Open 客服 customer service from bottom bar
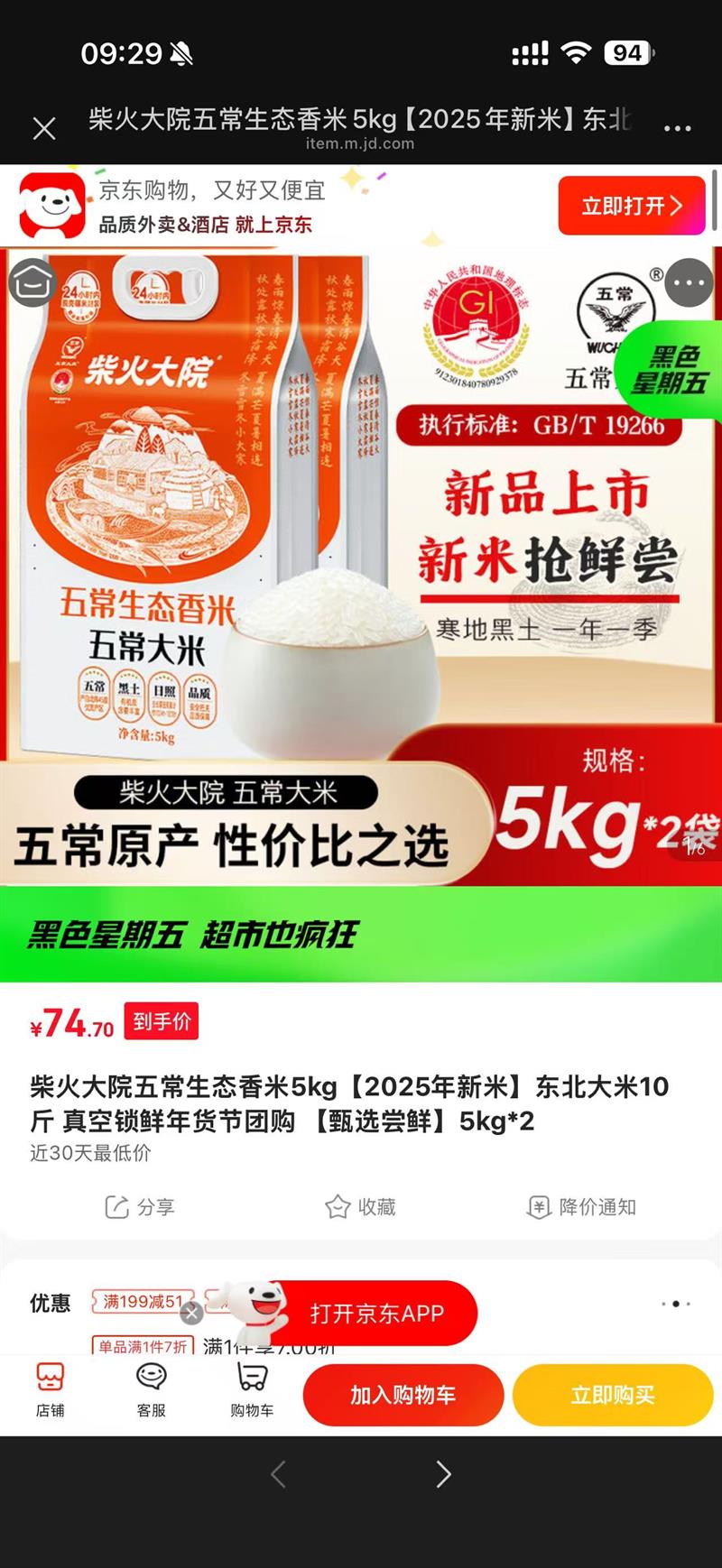The width and height of the screenshot is (722, 1568). [151, 1392]
